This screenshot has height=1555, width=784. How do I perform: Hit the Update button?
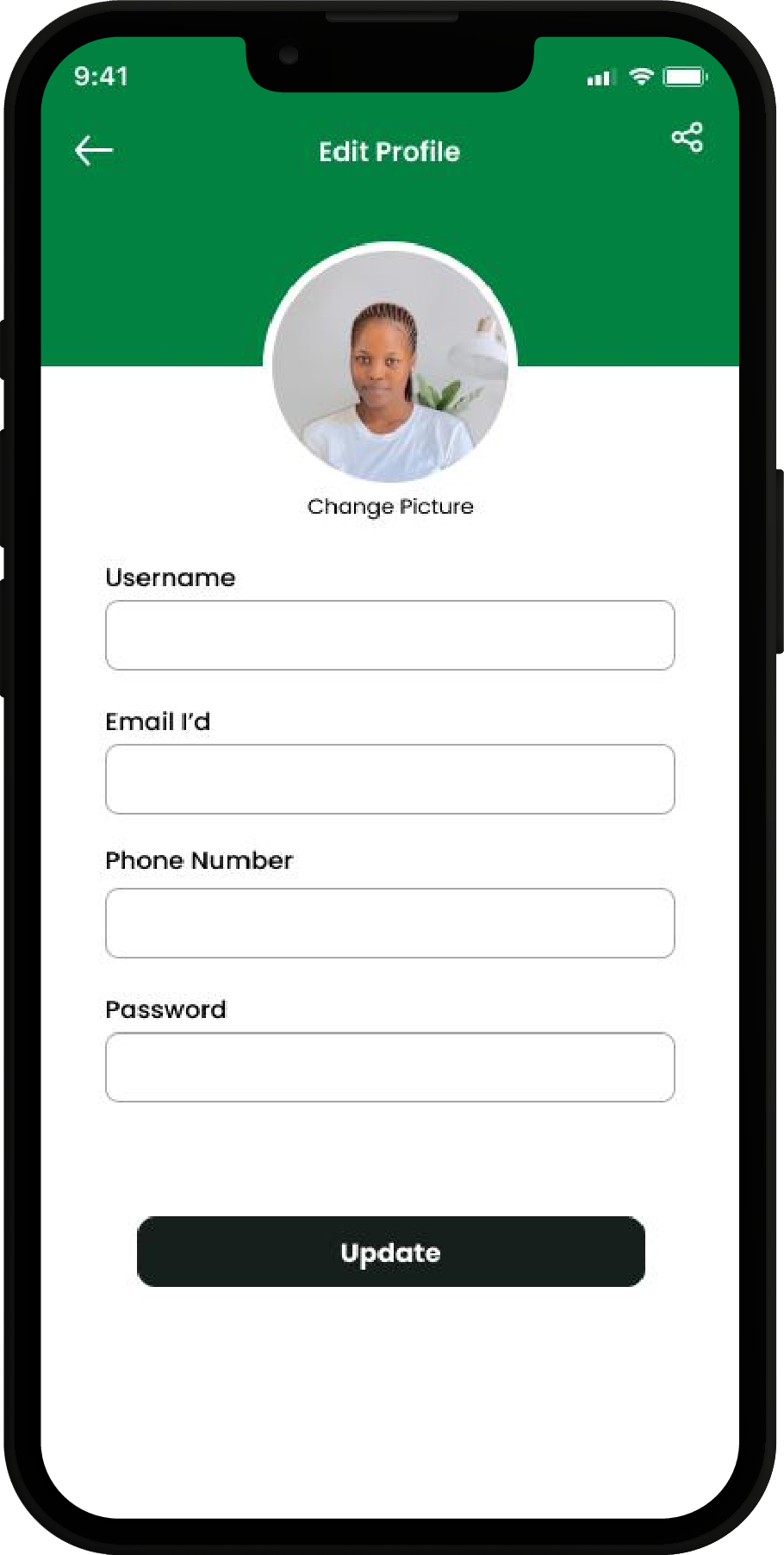390,1252
